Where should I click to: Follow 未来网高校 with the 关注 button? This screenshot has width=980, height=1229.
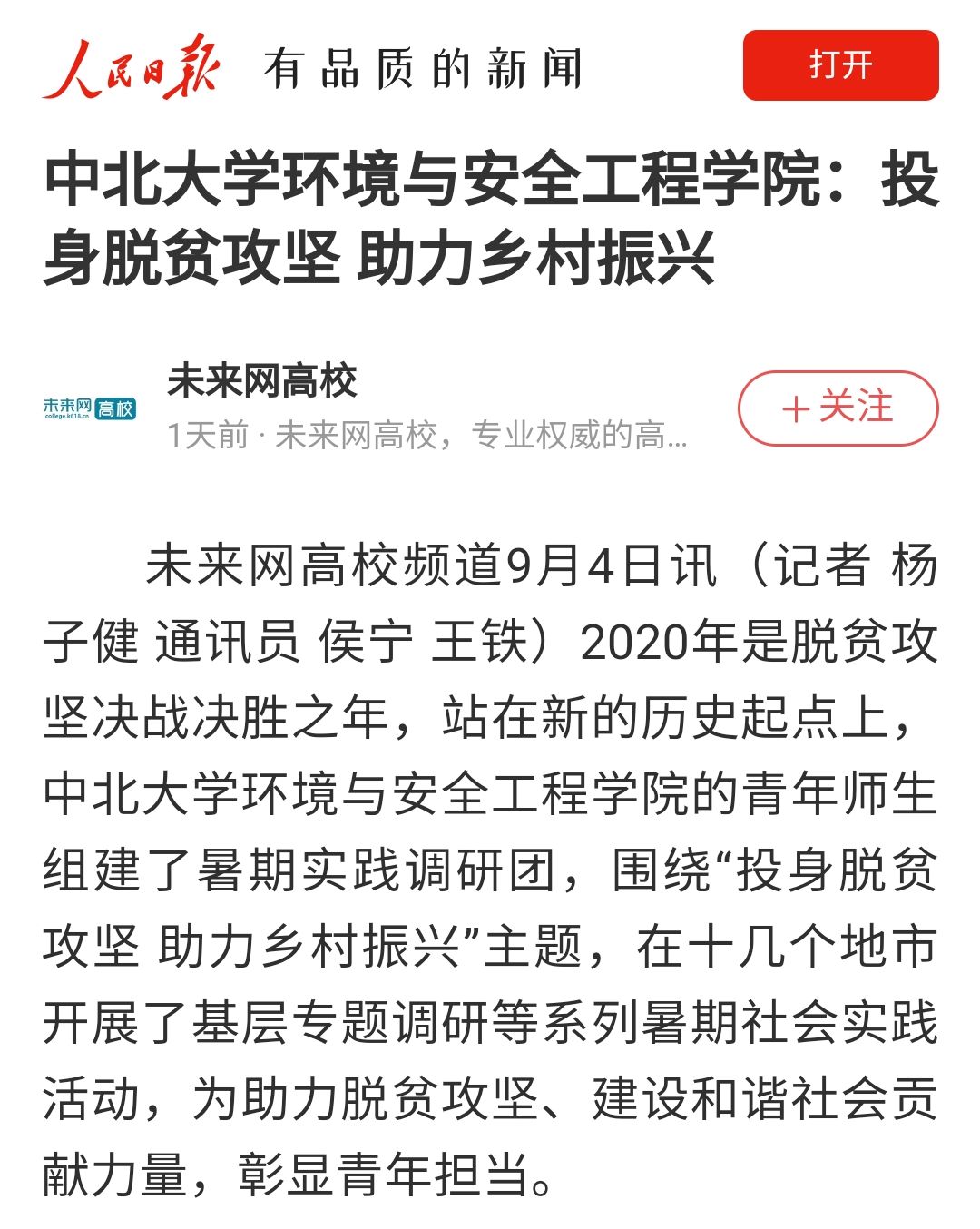838,408
